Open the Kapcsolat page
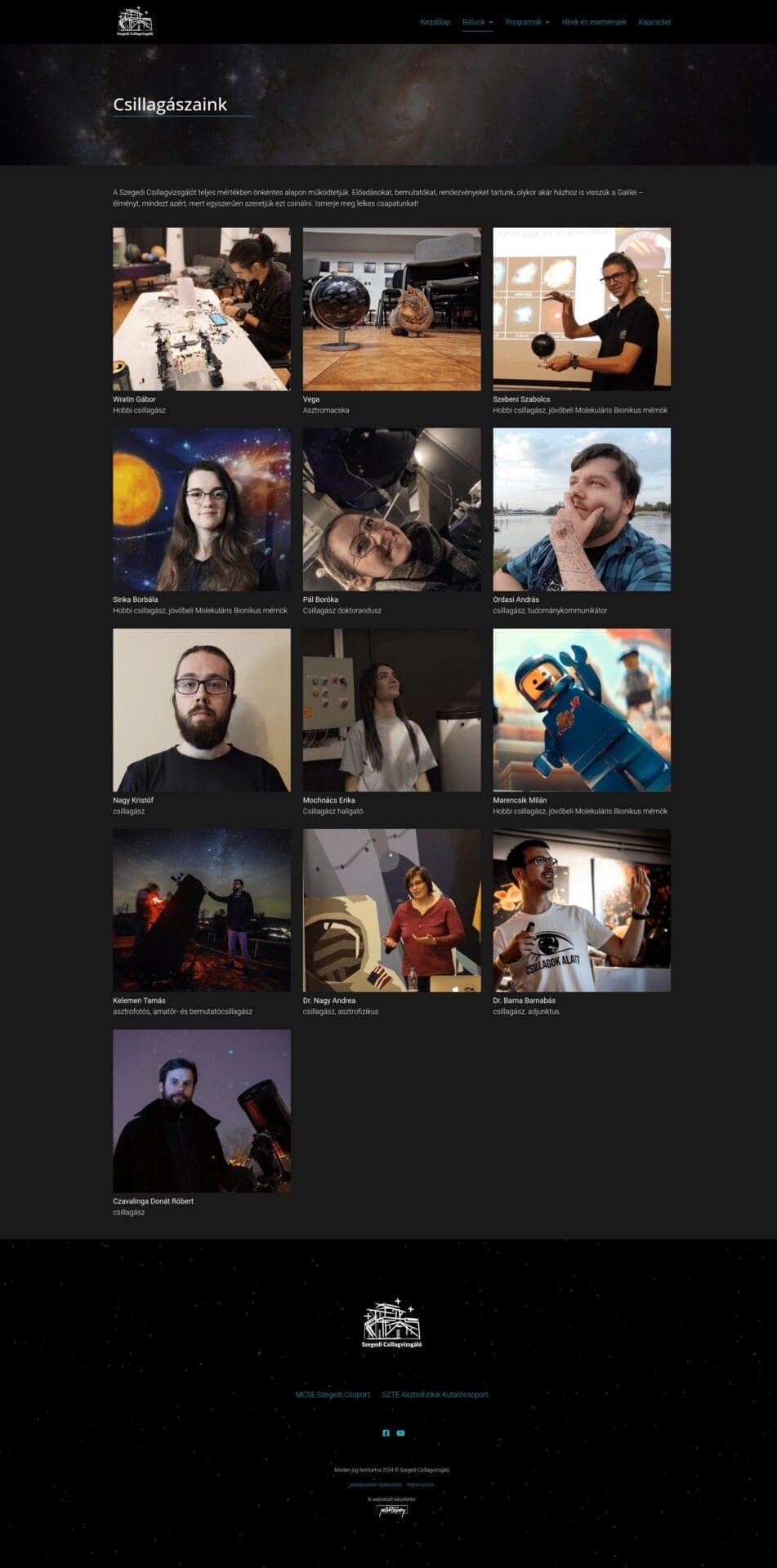 654,22
